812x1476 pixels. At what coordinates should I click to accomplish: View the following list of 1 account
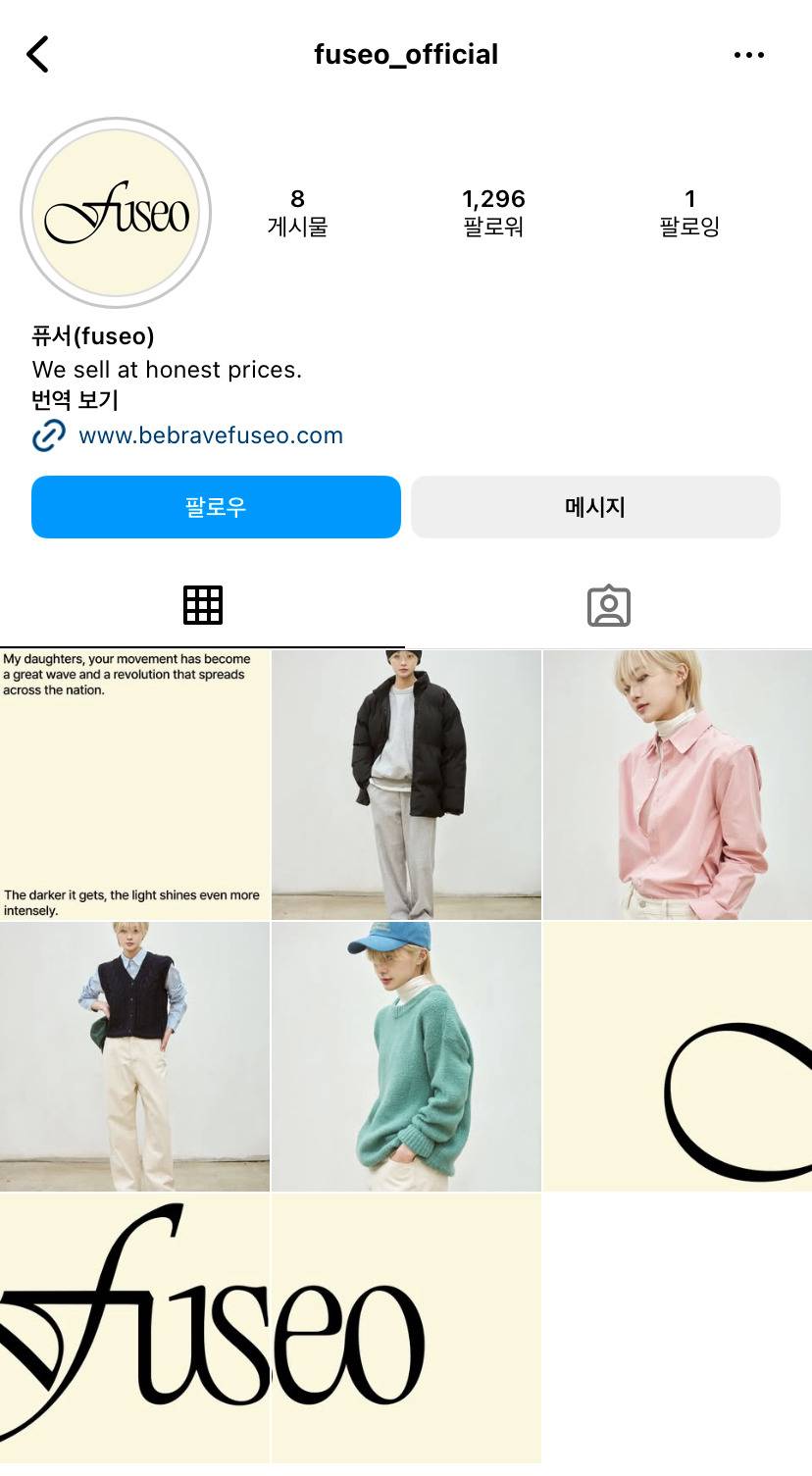click(x=689, y=213)
